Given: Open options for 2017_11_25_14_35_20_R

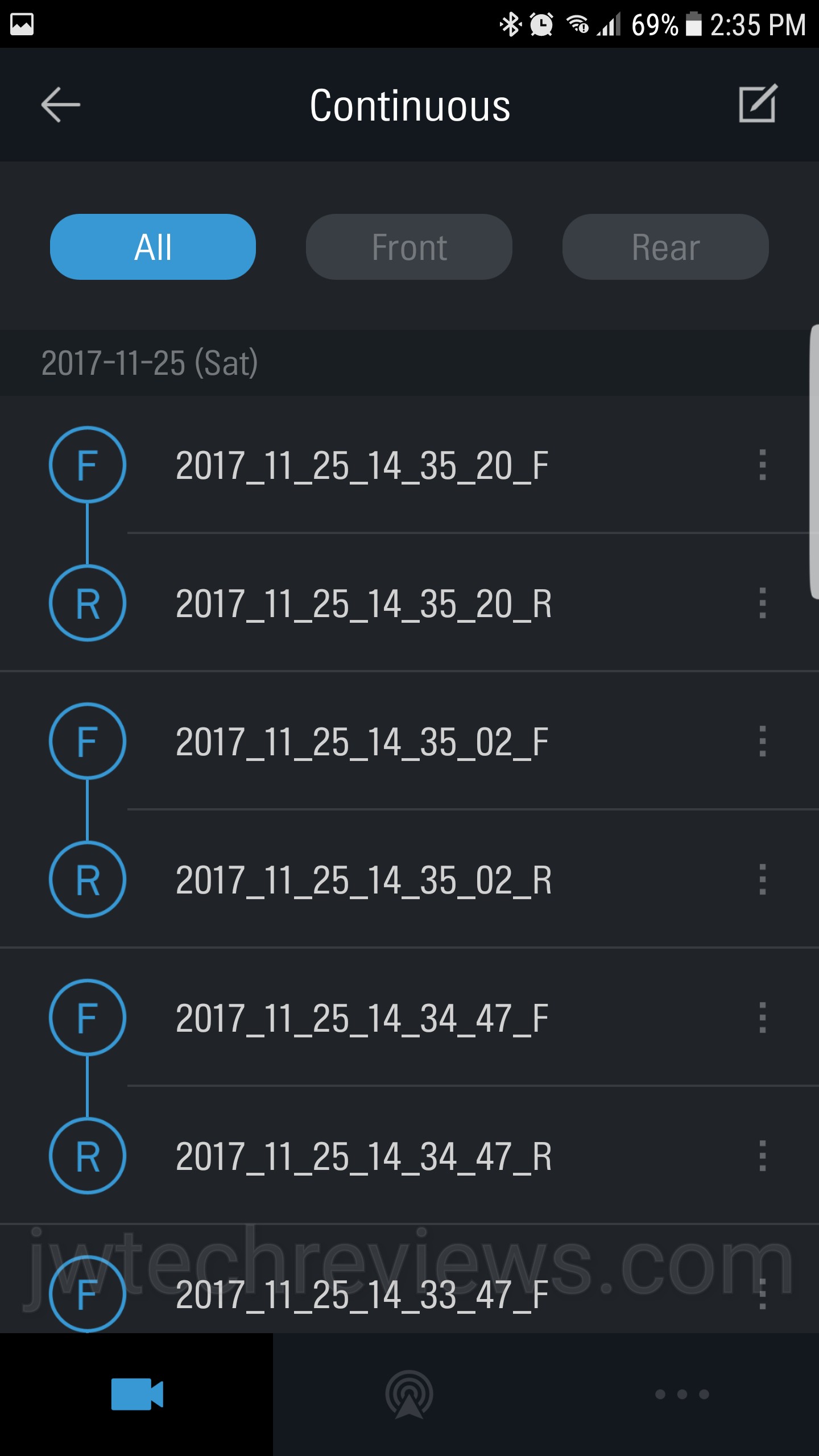Looking at the screenshot, I should click(x=763, y=603).
